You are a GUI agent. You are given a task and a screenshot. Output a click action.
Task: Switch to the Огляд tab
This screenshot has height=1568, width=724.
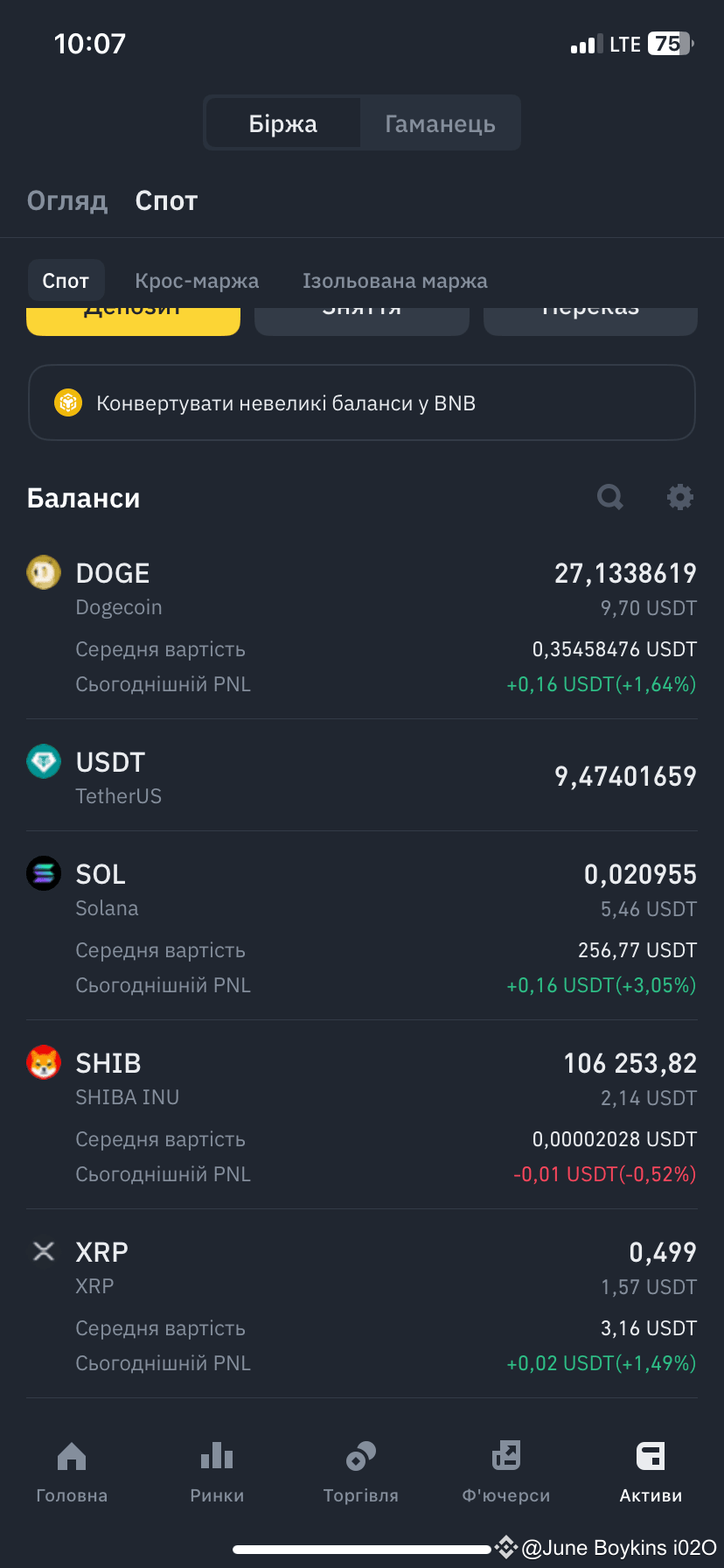[67, 200]
